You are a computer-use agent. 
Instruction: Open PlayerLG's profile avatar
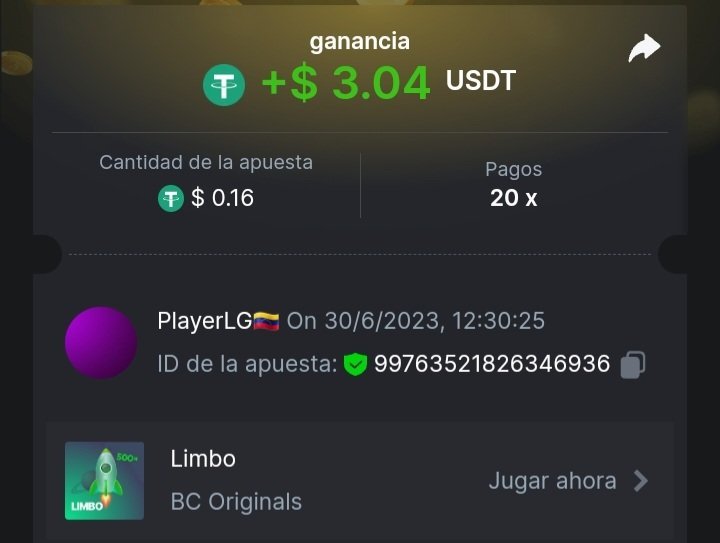(x=101, y=342)
